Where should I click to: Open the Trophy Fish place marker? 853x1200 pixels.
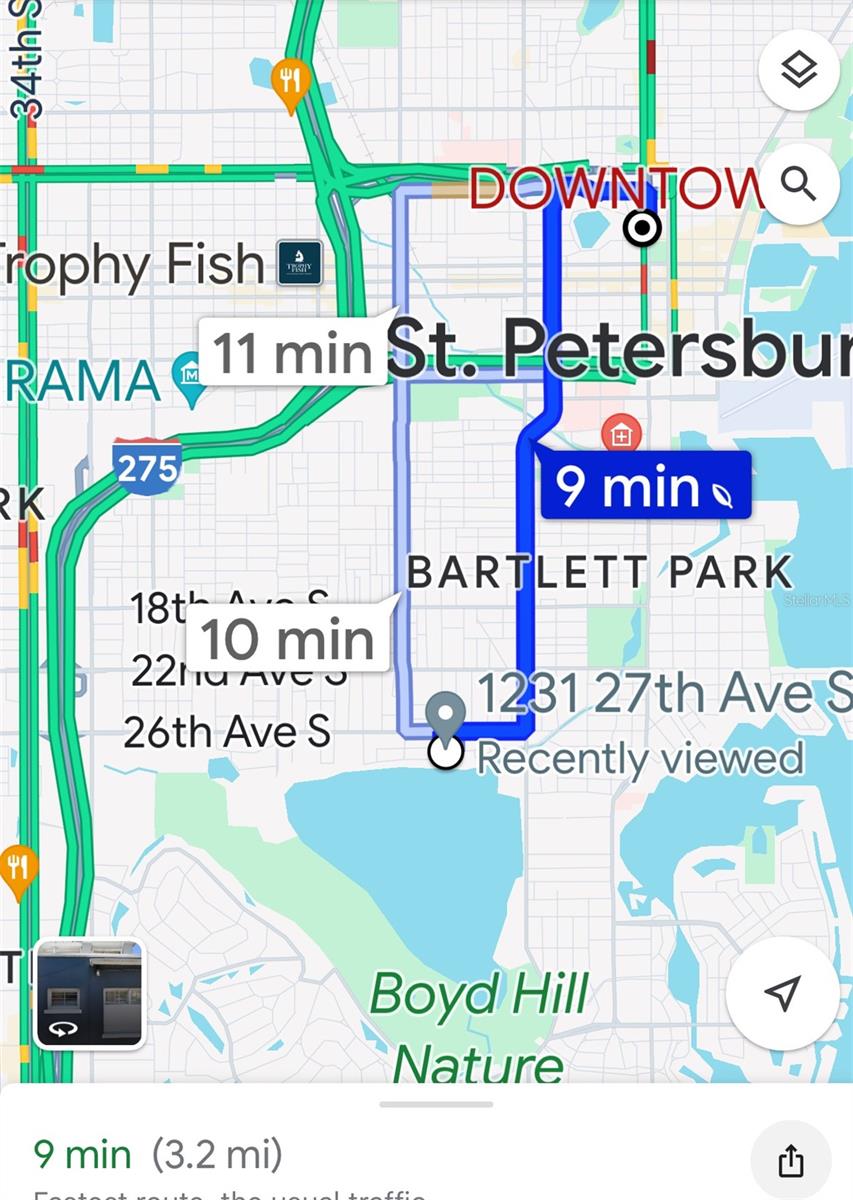pos(299,263)
